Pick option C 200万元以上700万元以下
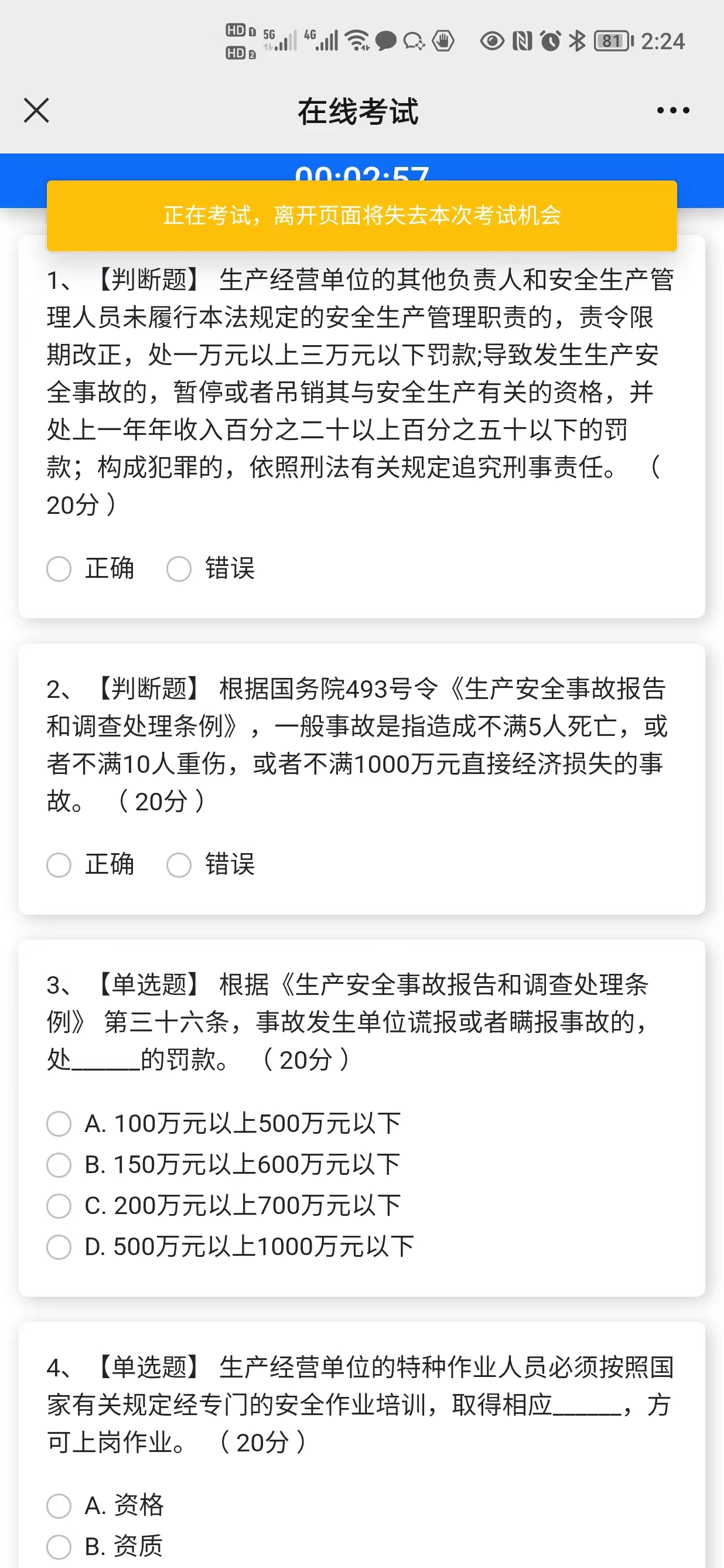Viewport: 724px width, 1568px height. [x=59, y=1206]
